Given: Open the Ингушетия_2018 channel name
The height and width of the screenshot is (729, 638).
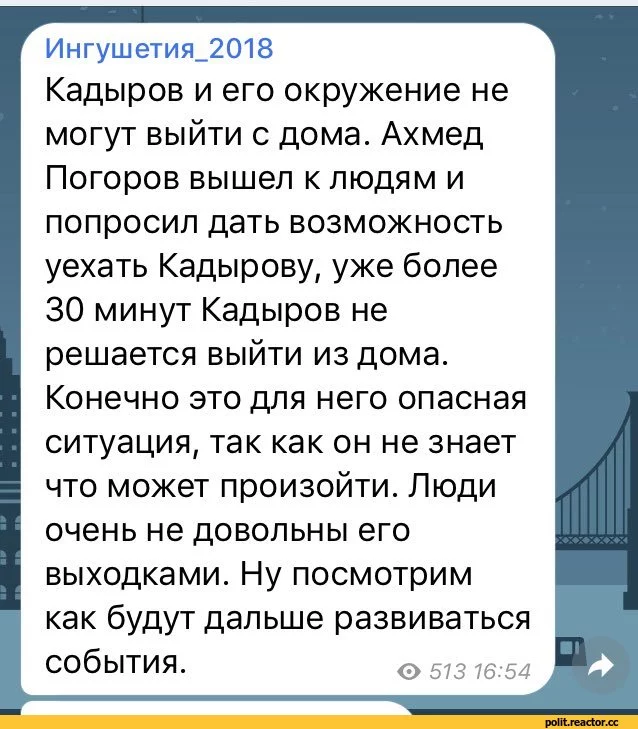Looking at the screenshot, I should point(159,48).
